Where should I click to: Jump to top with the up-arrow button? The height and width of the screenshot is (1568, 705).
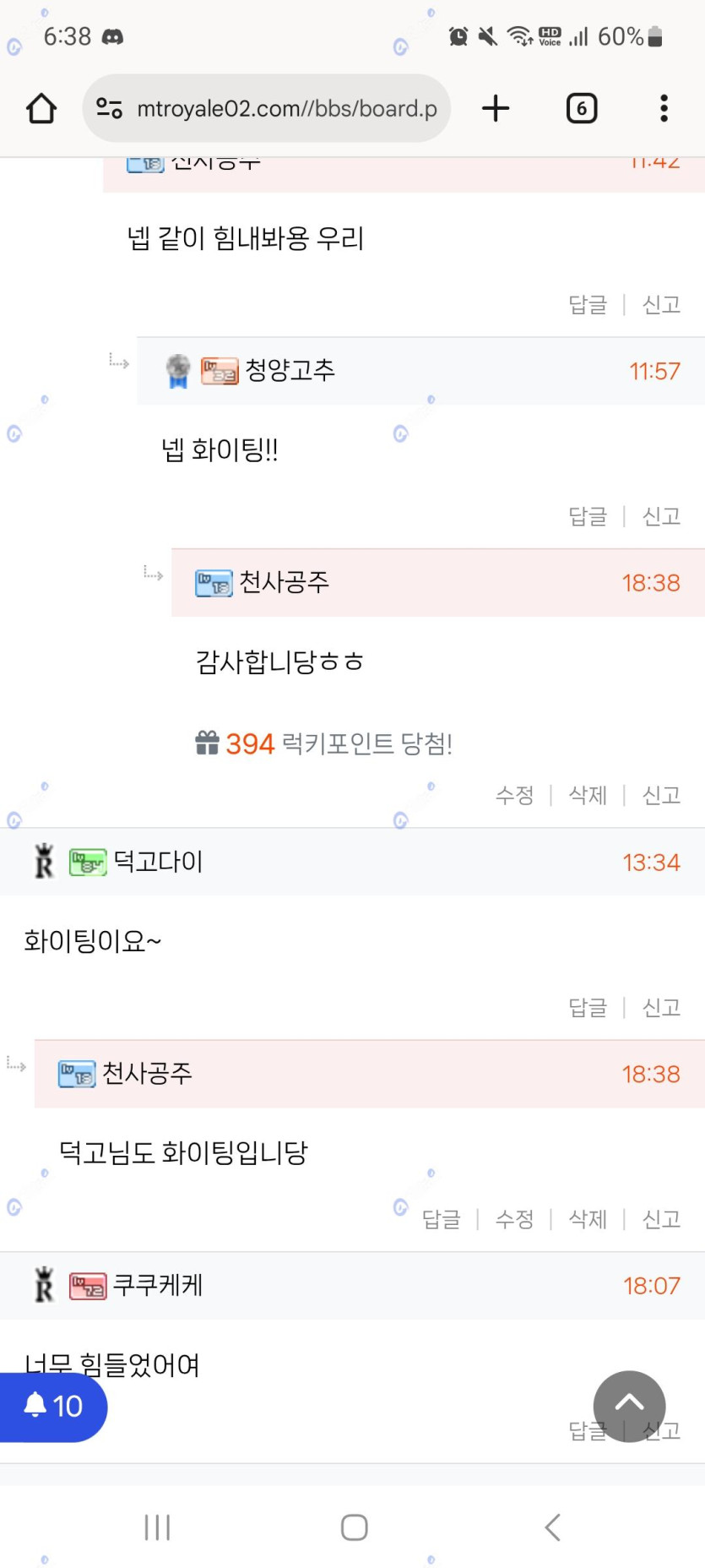click(x=629, y=1406)
